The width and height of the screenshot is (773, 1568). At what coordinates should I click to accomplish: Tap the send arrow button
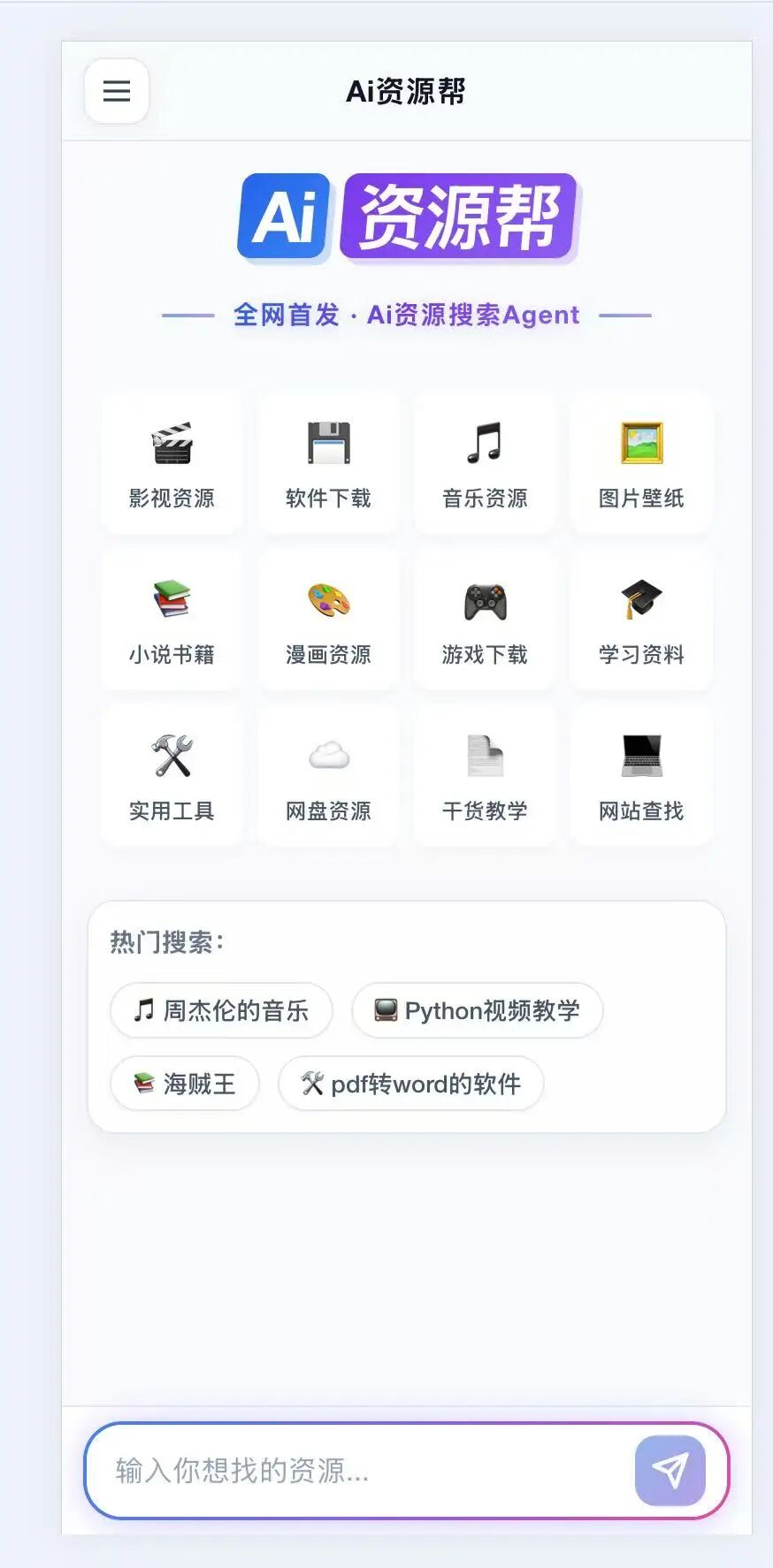[670, 1470]
